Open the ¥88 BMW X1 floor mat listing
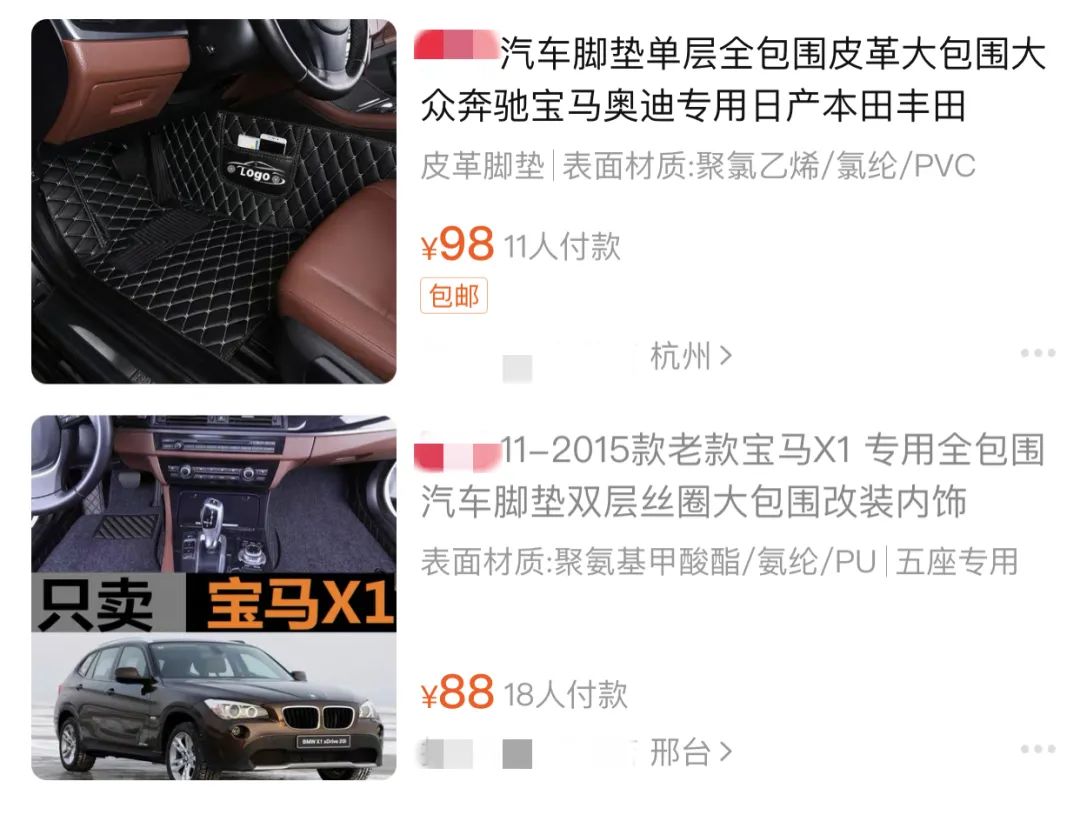 (x=731, y=477)
